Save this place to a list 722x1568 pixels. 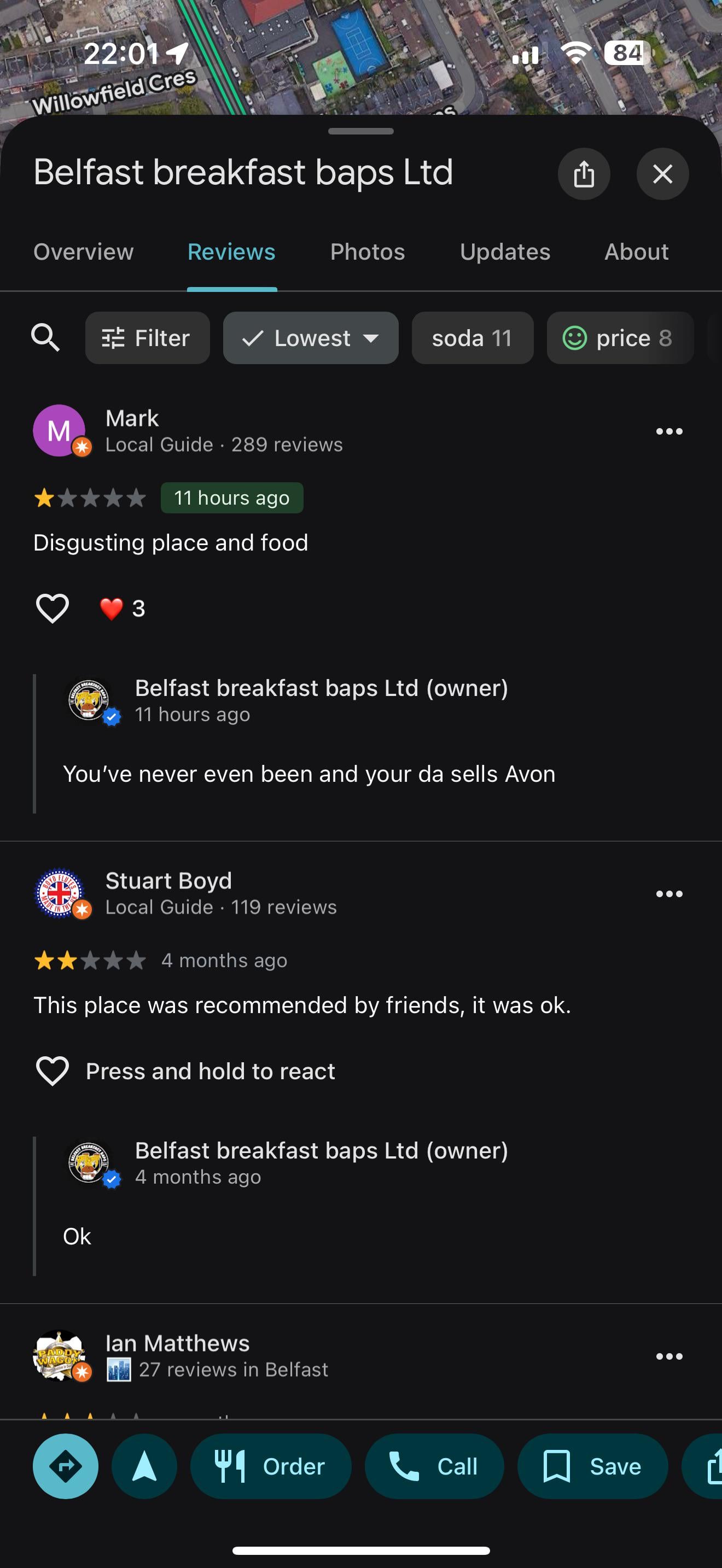592,1466
